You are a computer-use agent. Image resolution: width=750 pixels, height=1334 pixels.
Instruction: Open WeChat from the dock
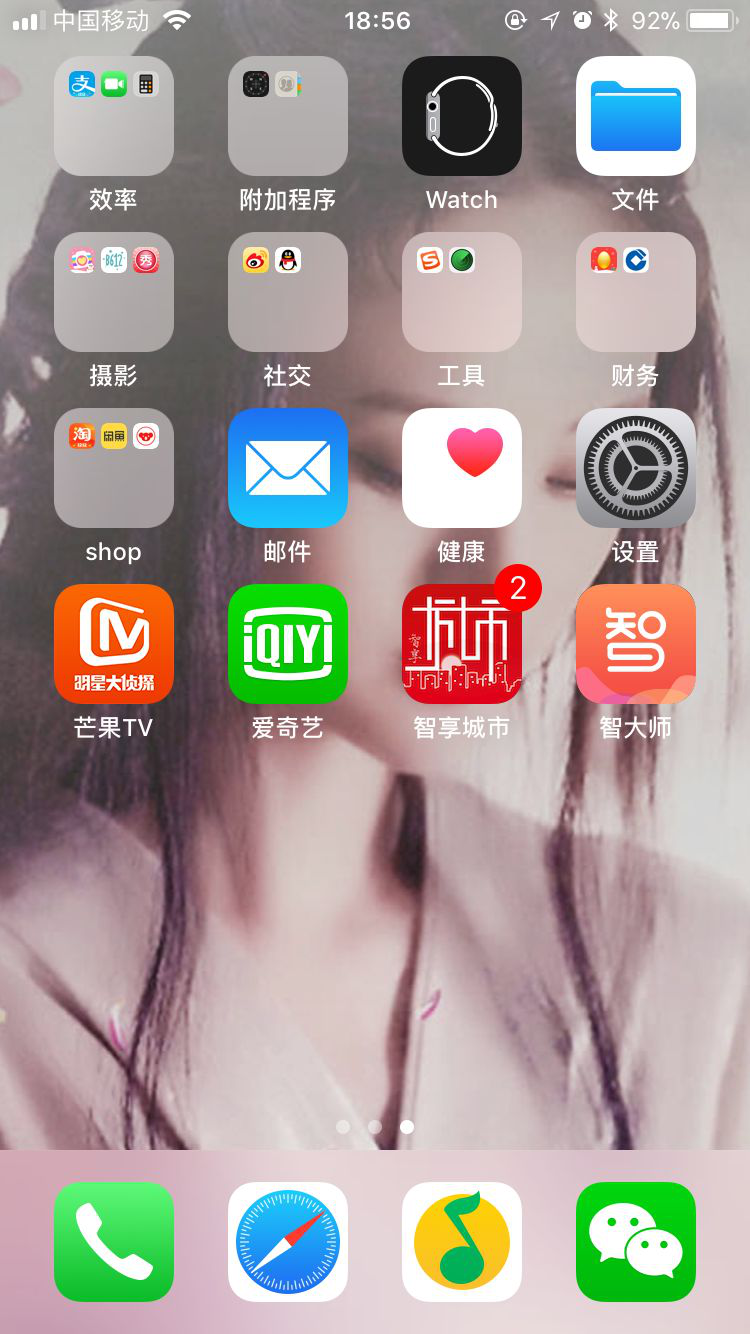(635, 1242)
